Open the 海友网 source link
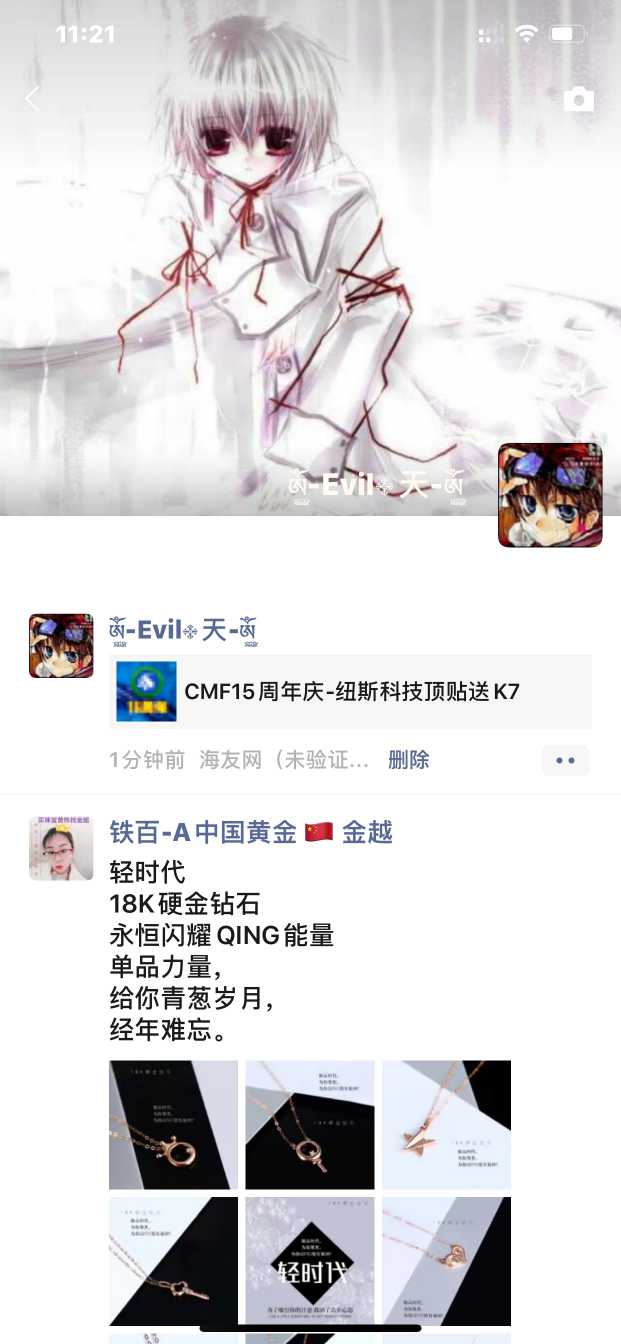621x1344 pixels. (x=284, y=760)
